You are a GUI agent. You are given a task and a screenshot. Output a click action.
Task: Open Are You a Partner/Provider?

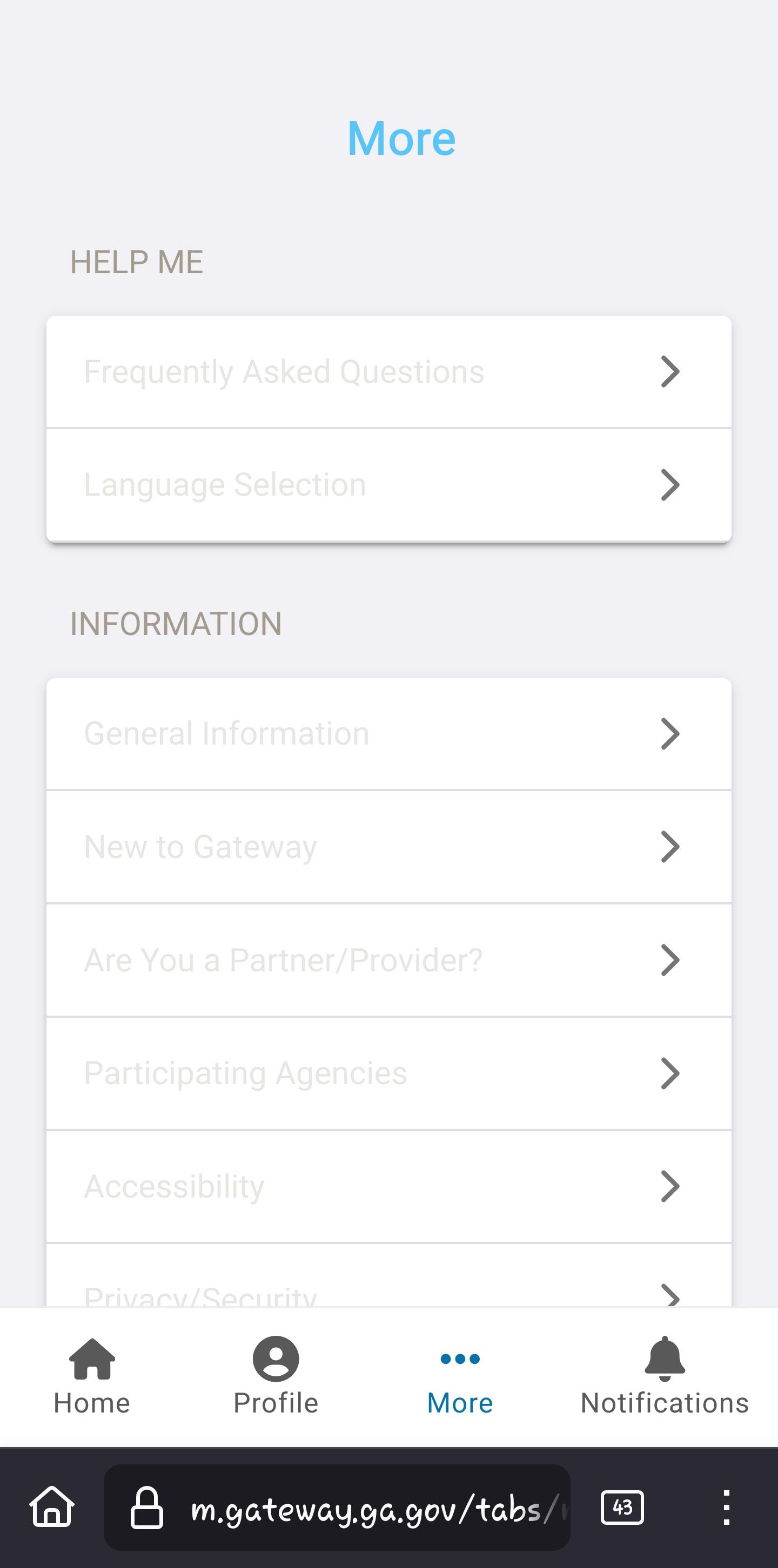click(x=388, y=960)
